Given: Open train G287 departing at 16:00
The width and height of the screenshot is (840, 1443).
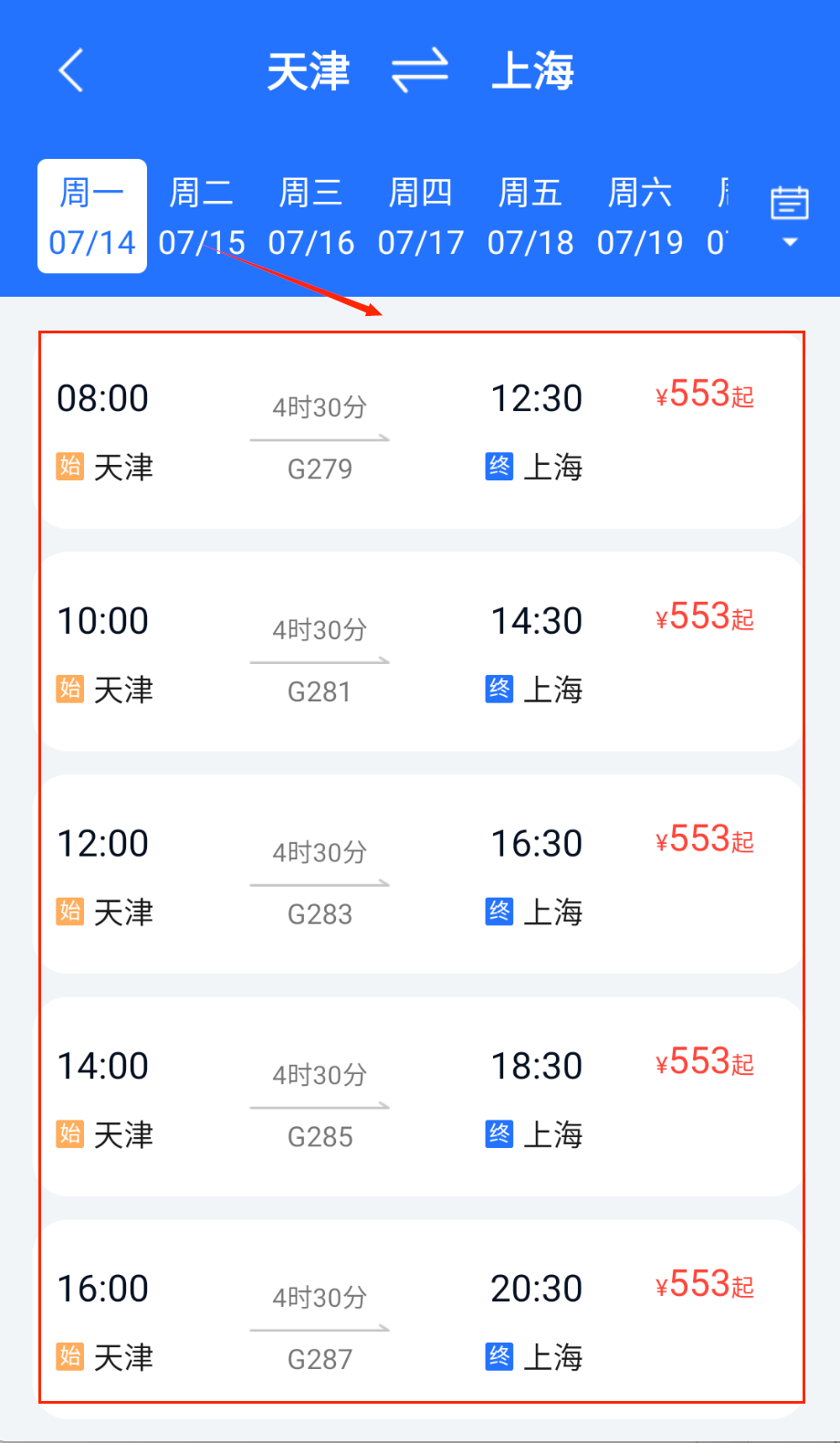Looking at the screenshot, I should coord(420,1320).
